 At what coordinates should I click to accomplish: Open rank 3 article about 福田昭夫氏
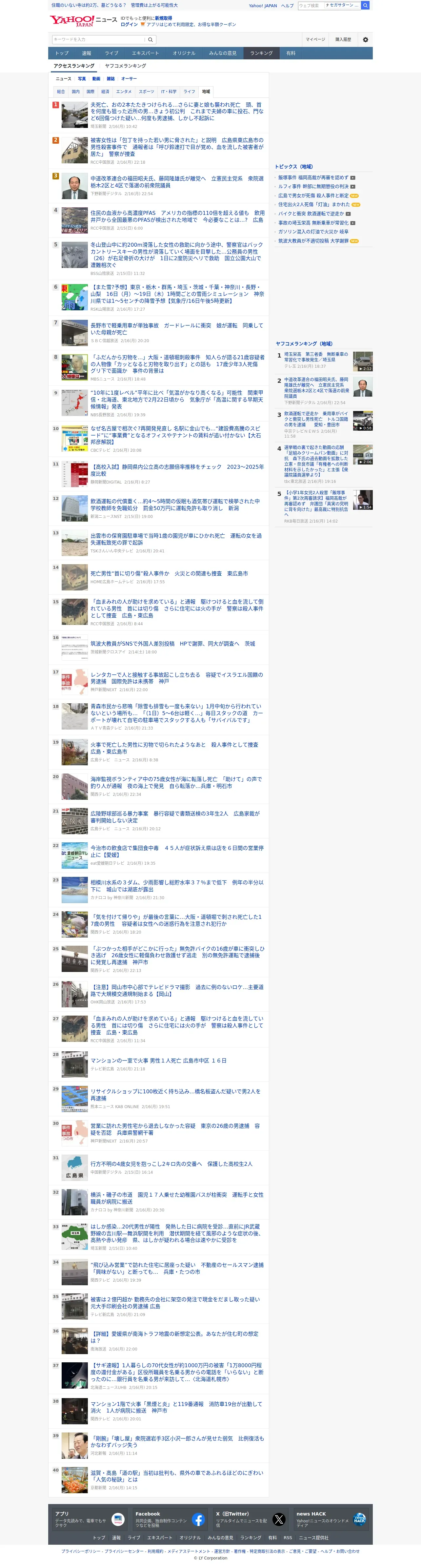(177, 182)
